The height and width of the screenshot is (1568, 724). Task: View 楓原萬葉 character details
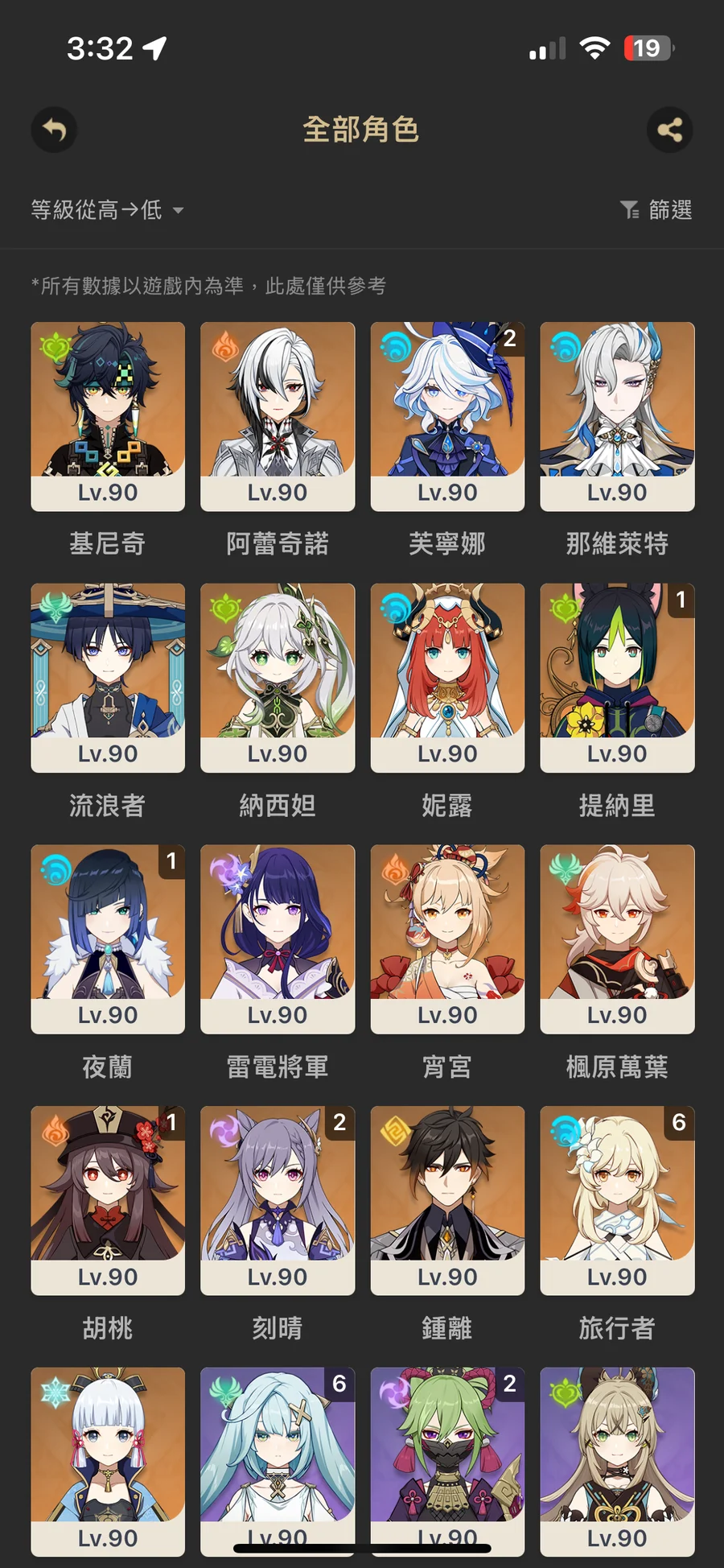coord(617,939)
